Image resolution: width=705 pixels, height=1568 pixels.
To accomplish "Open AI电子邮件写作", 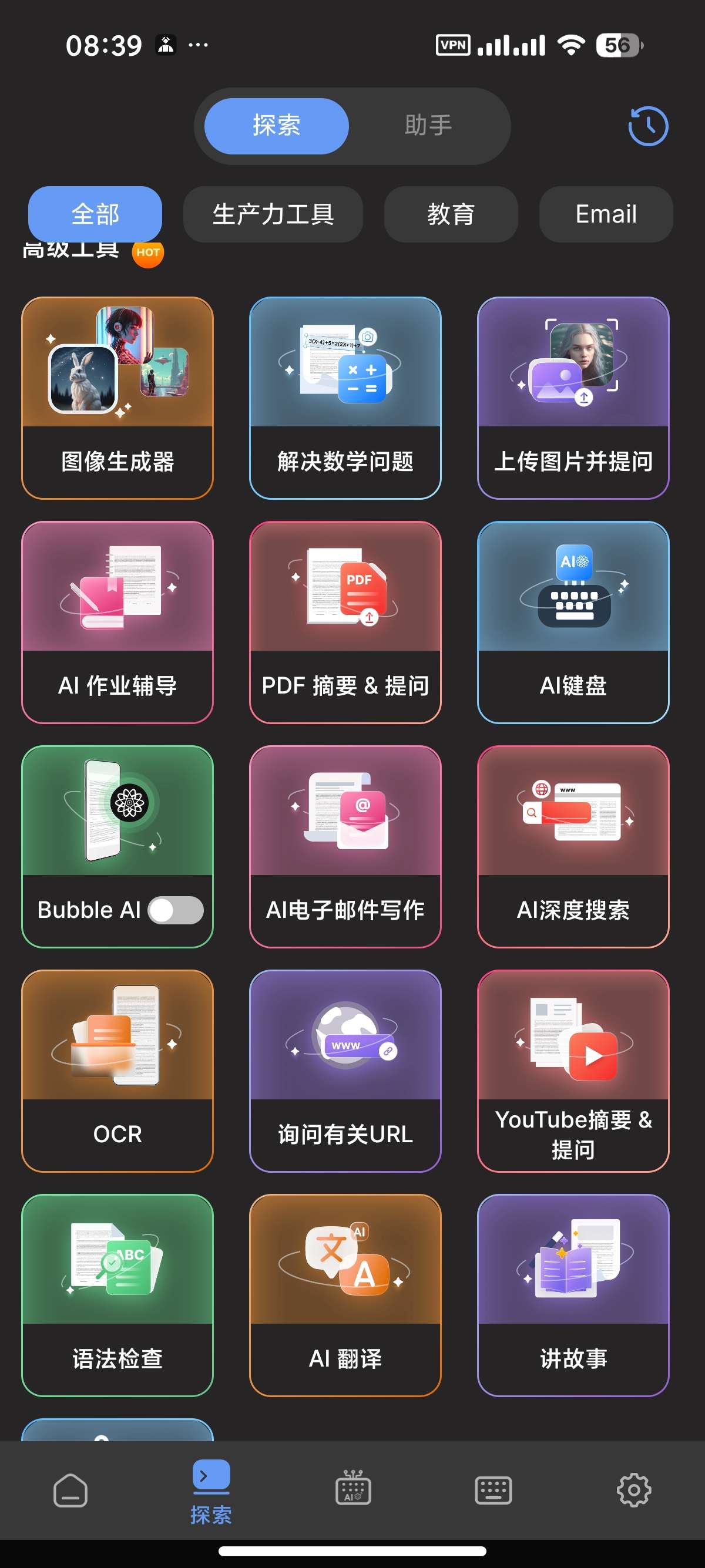I will point(345,846).
